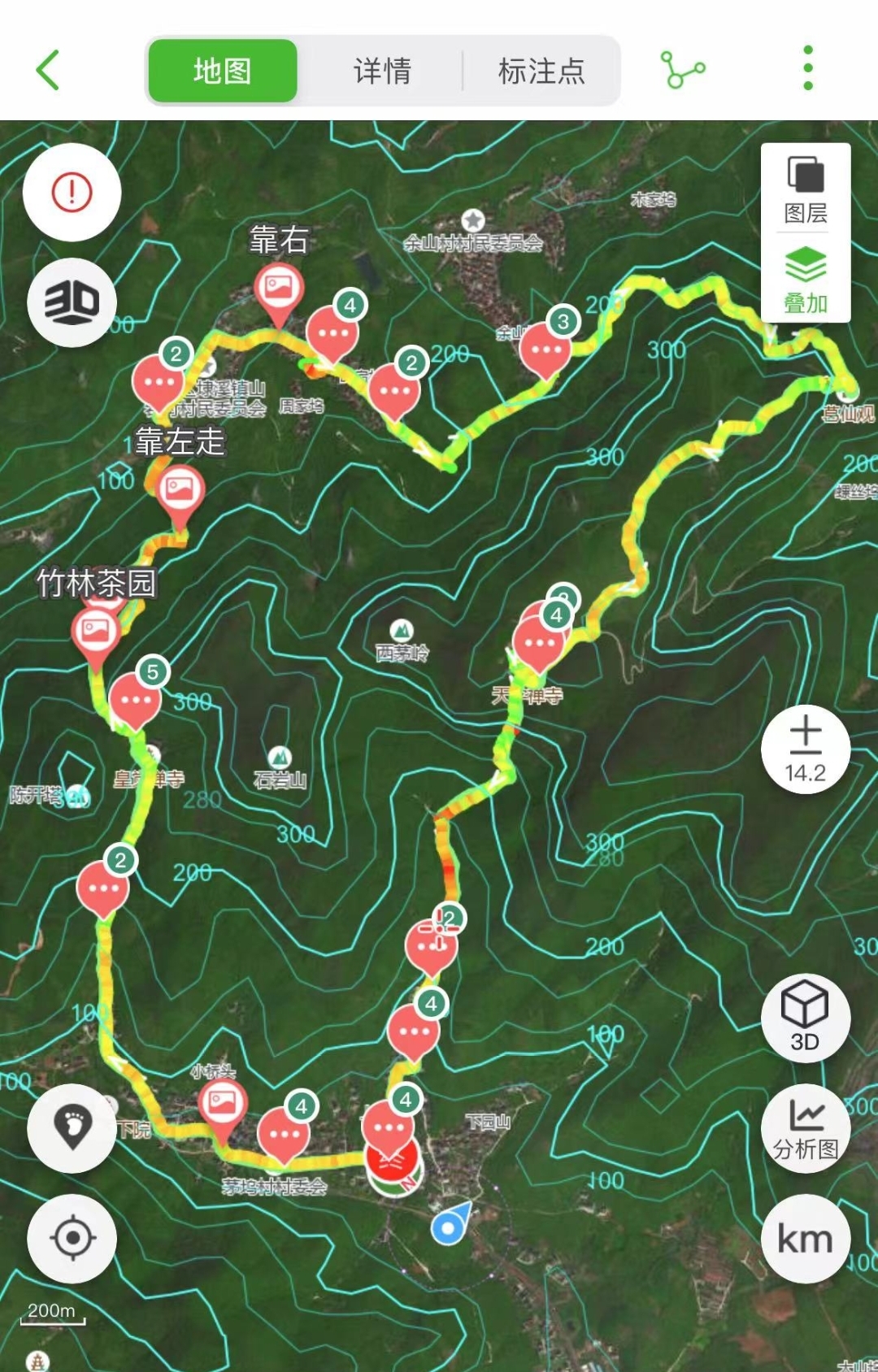Screen dimensions: 878x1372
Task: Tap the footprint track location button
Action: click(72, 1128)
